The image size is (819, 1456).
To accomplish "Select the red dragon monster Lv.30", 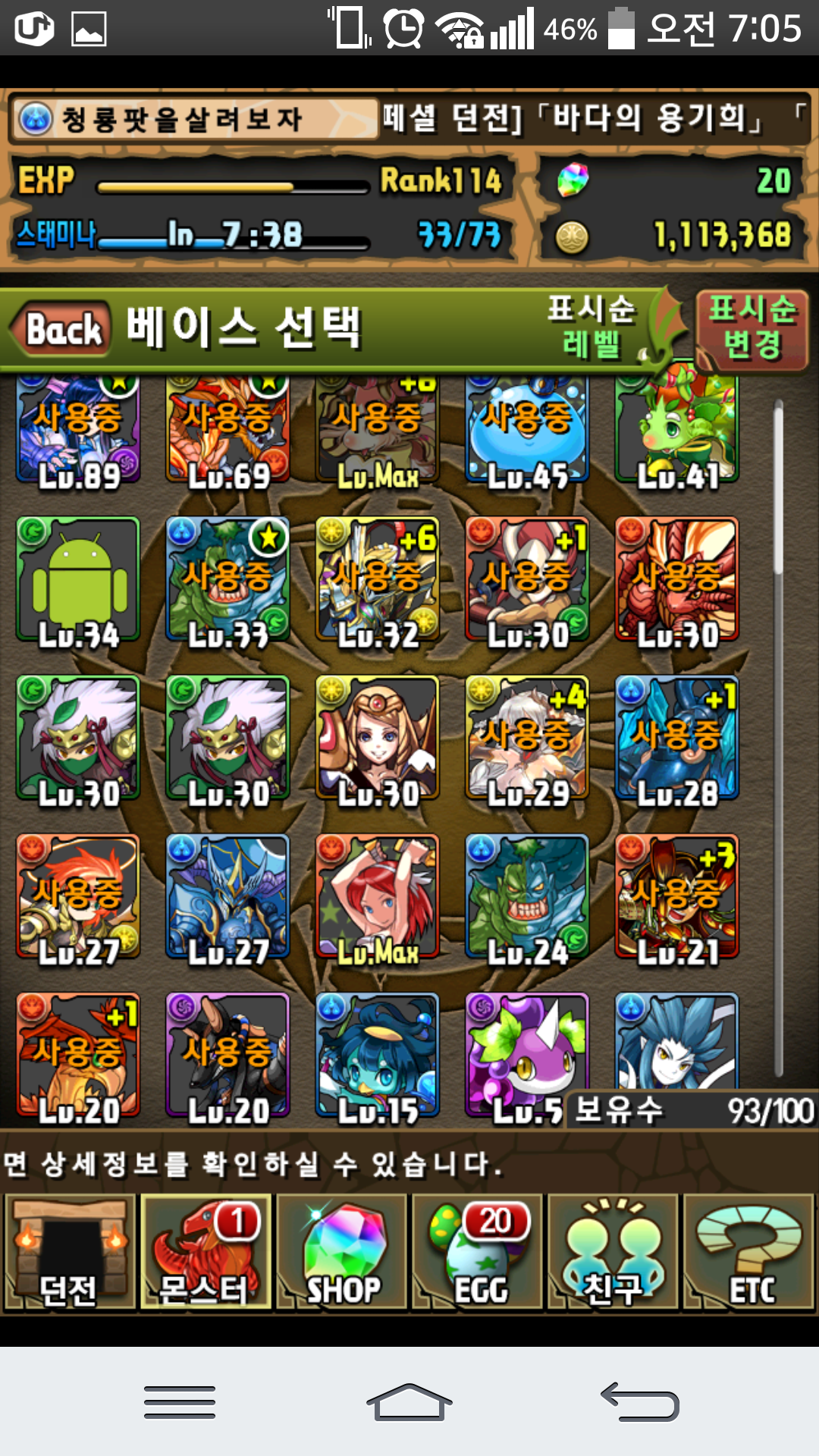I will 677,579.
